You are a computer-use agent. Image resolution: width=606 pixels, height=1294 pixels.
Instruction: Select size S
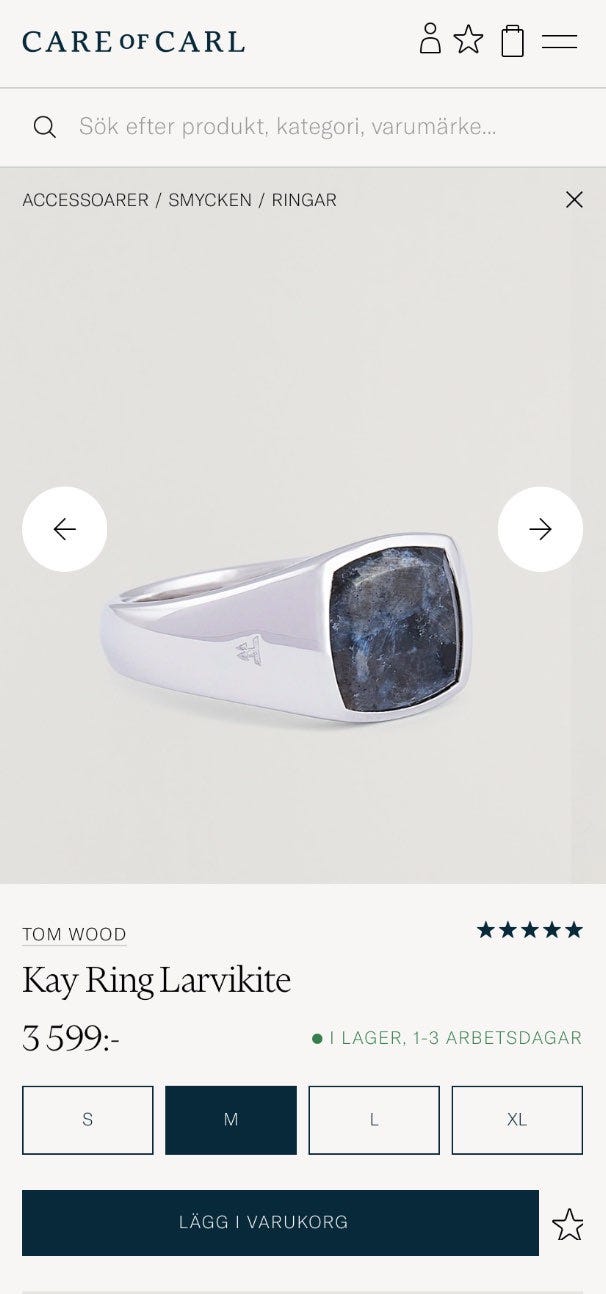[88, 1120]
